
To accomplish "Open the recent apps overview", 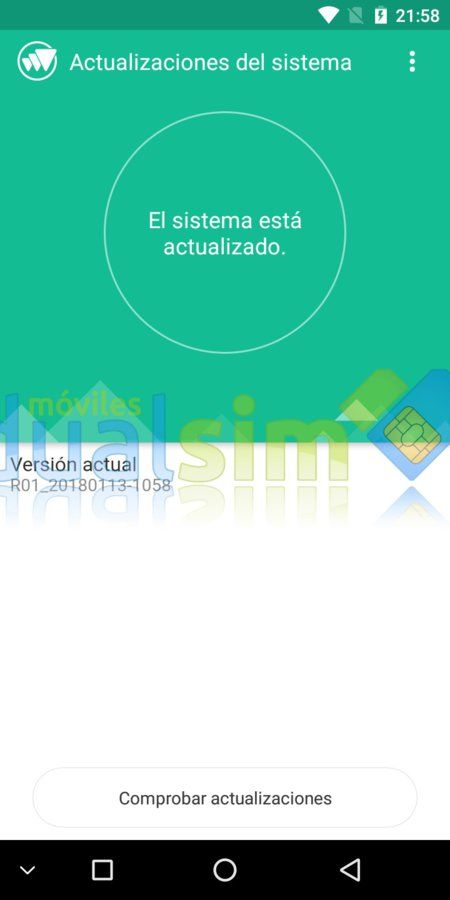I will point(102,870).
